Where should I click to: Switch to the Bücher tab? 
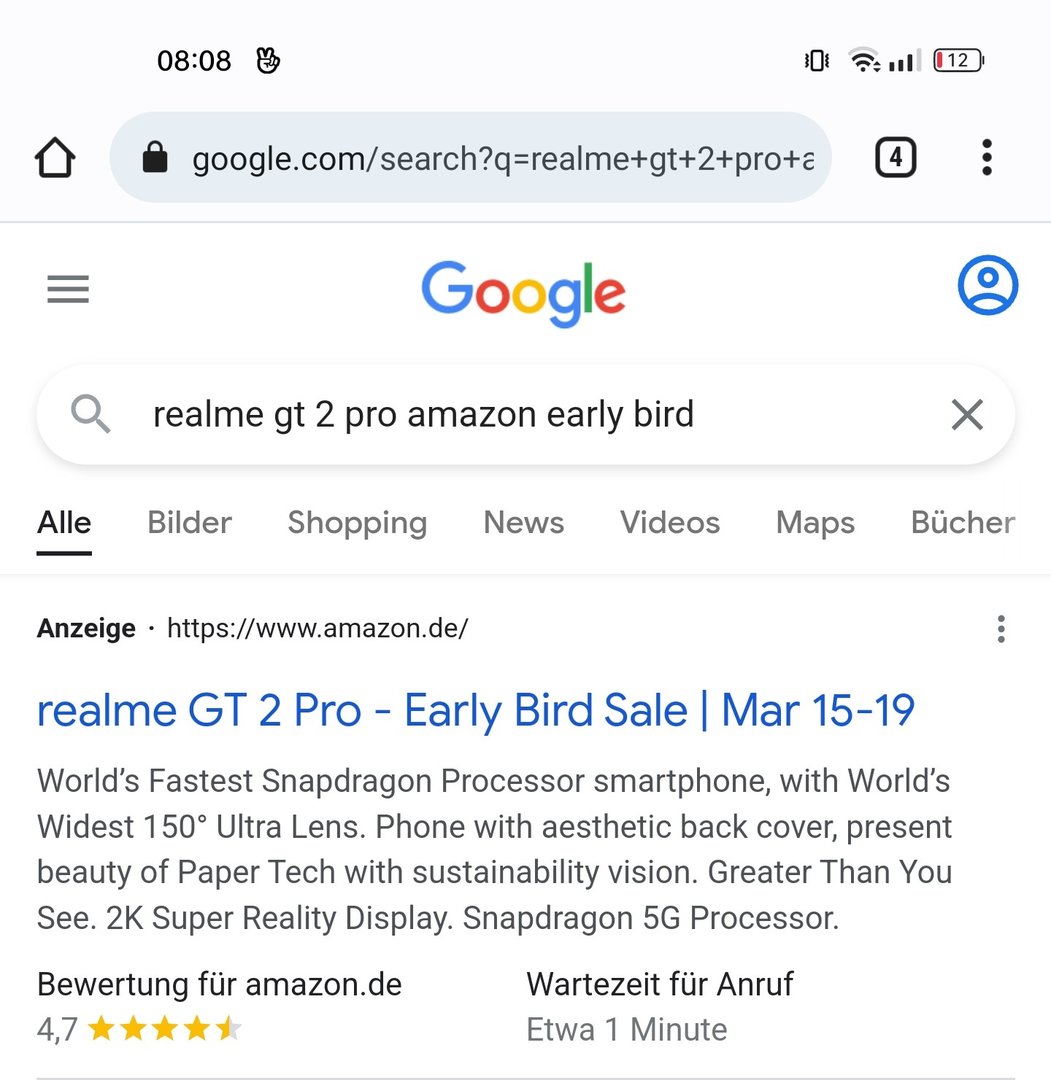click(x=962, y=523)
